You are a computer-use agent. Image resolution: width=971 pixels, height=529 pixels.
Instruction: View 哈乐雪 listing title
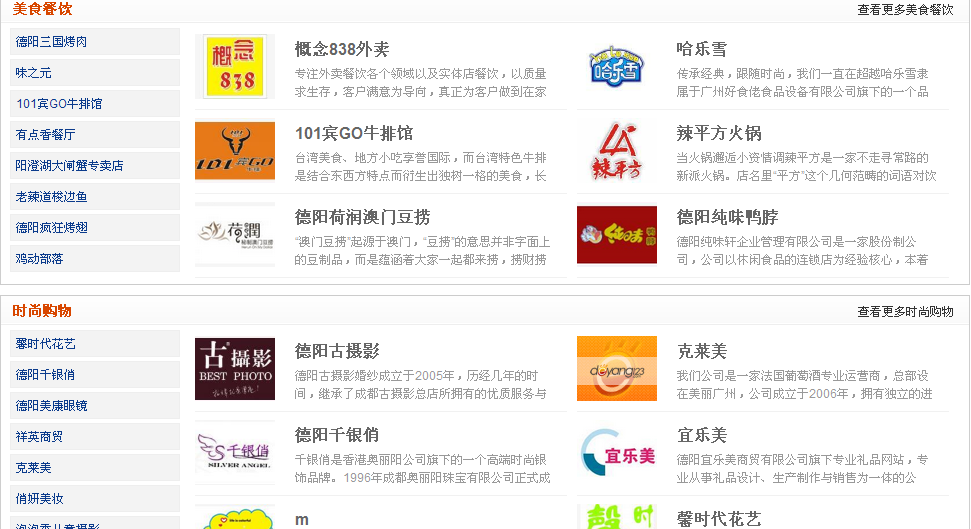point(701,50)
